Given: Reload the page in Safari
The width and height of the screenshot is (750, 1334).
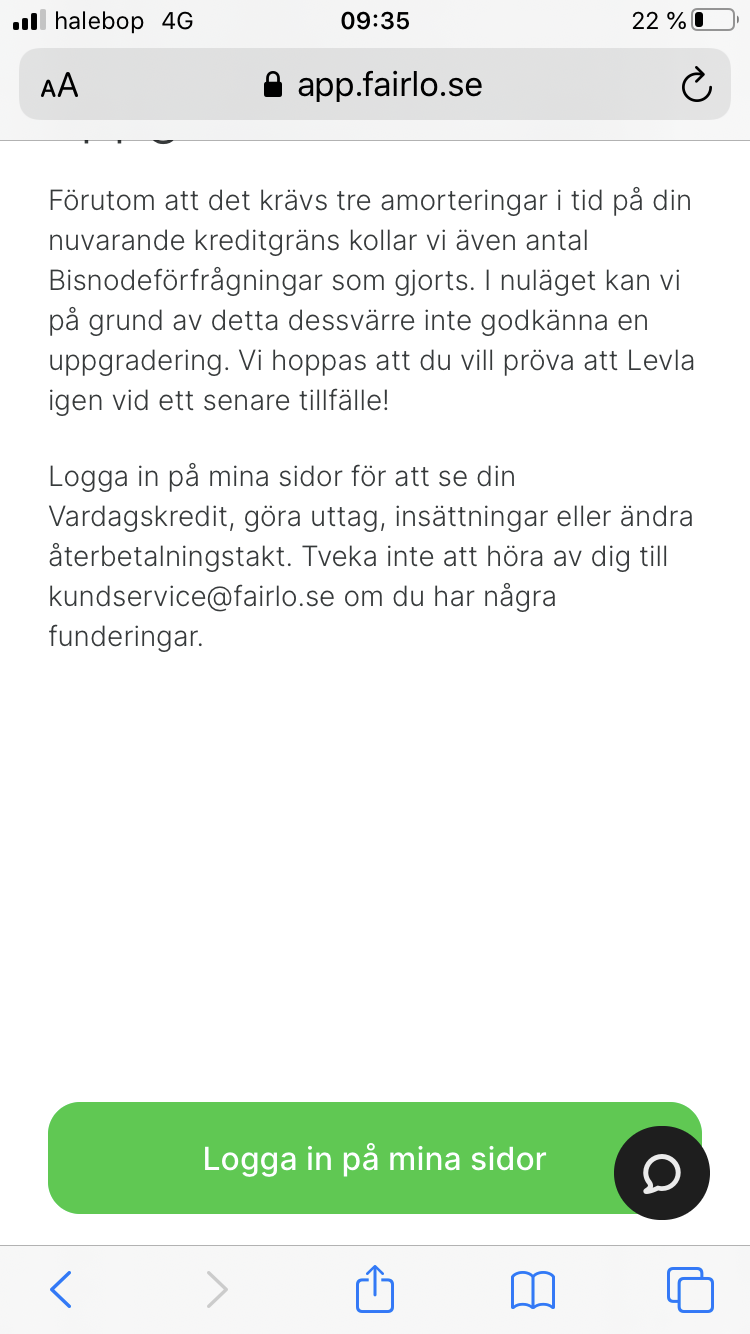Looking at the screenshot, I should (696, 86).
